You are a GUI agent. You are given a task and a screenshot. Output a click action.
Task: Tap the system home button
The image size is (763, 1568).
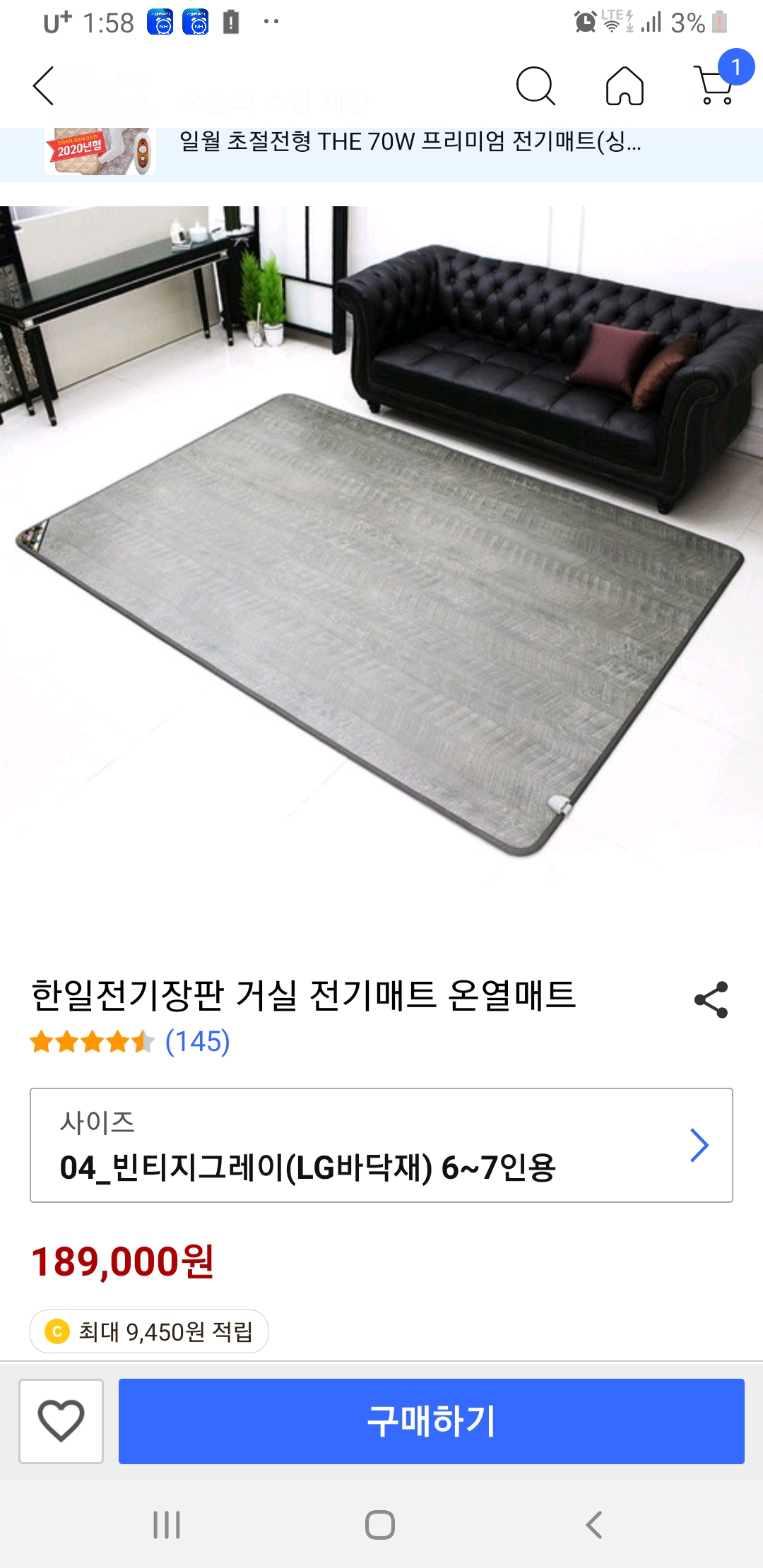pyautogui.click(x=380, y=1525)
